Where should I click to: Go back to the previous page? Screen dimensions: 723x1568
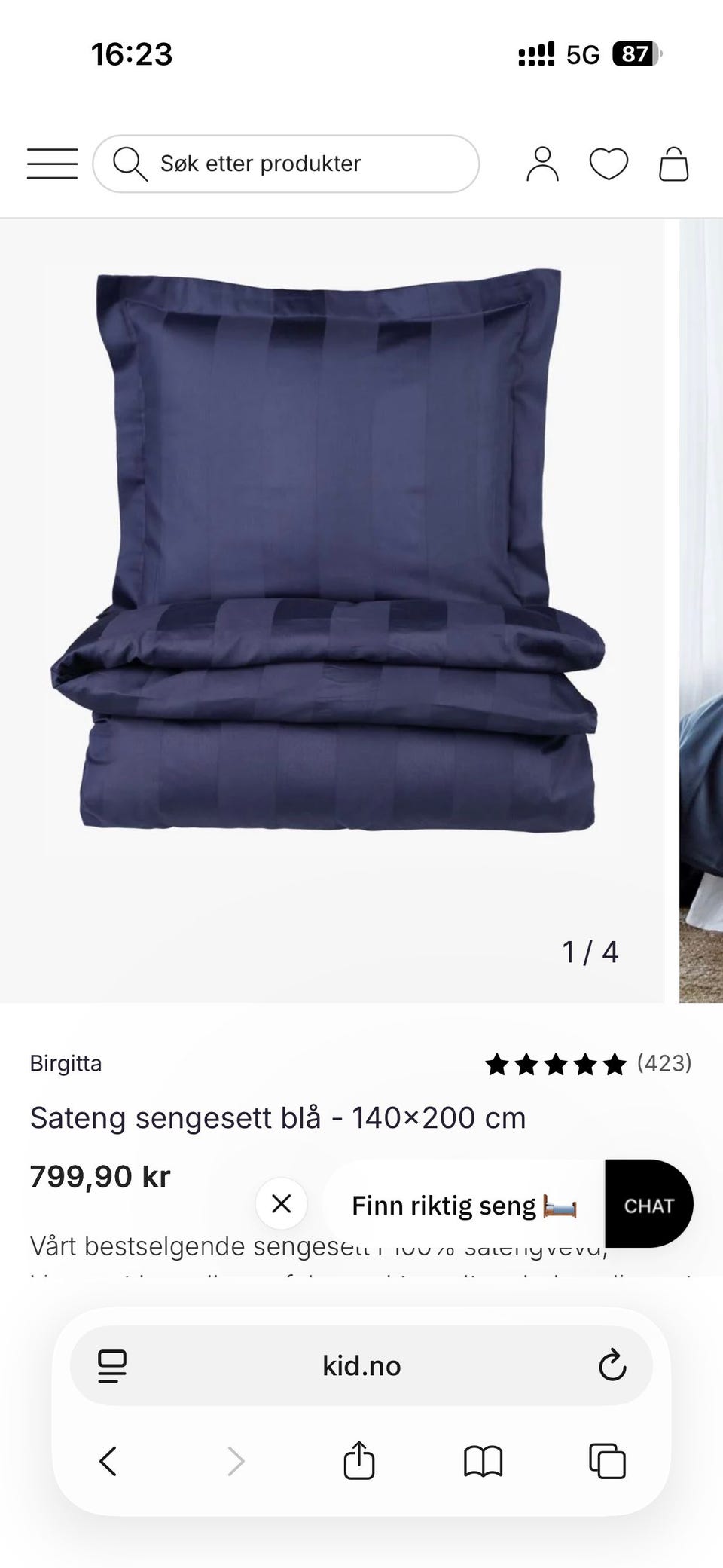[108, 1461]
